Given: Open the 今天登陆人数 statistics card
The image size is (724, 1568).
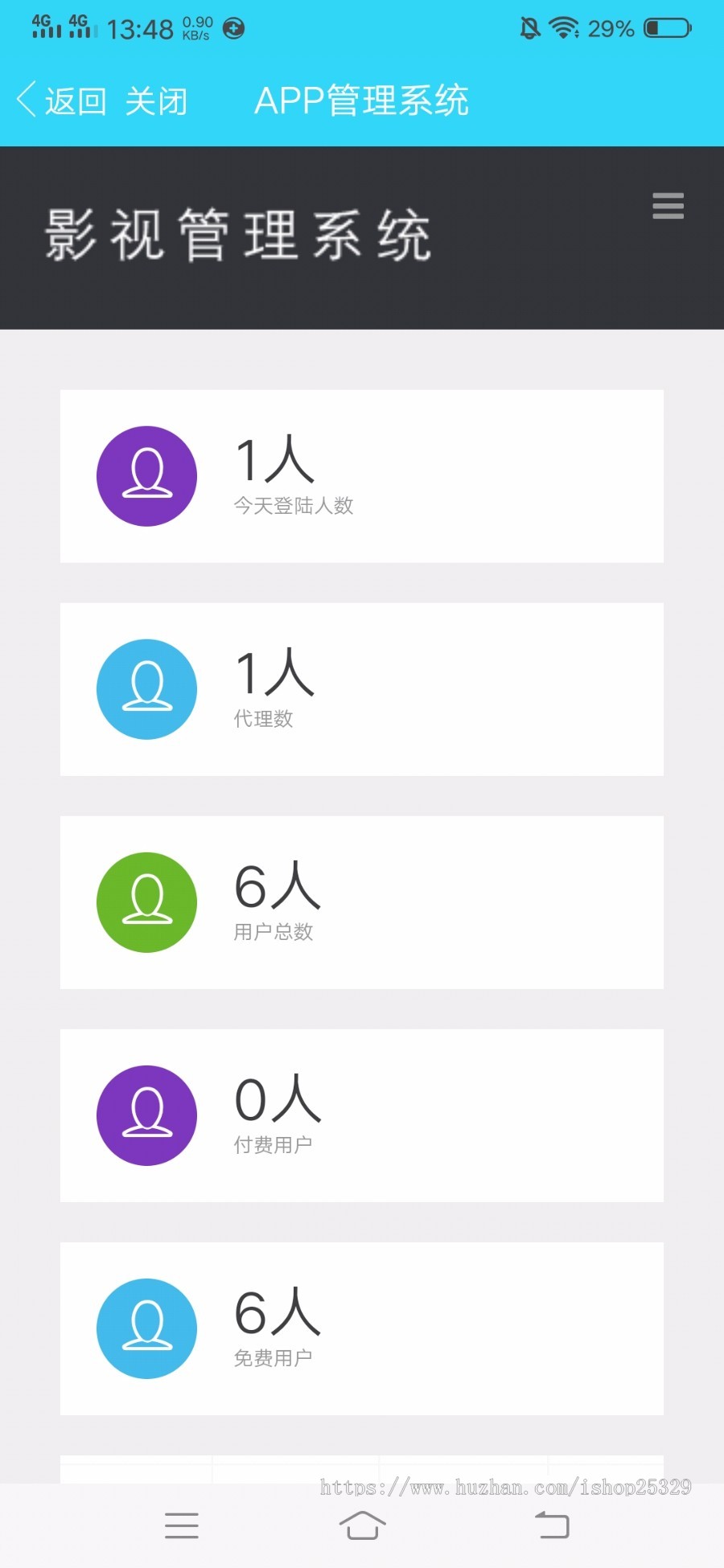Looking at the screenshot, I should pos(360,475).
